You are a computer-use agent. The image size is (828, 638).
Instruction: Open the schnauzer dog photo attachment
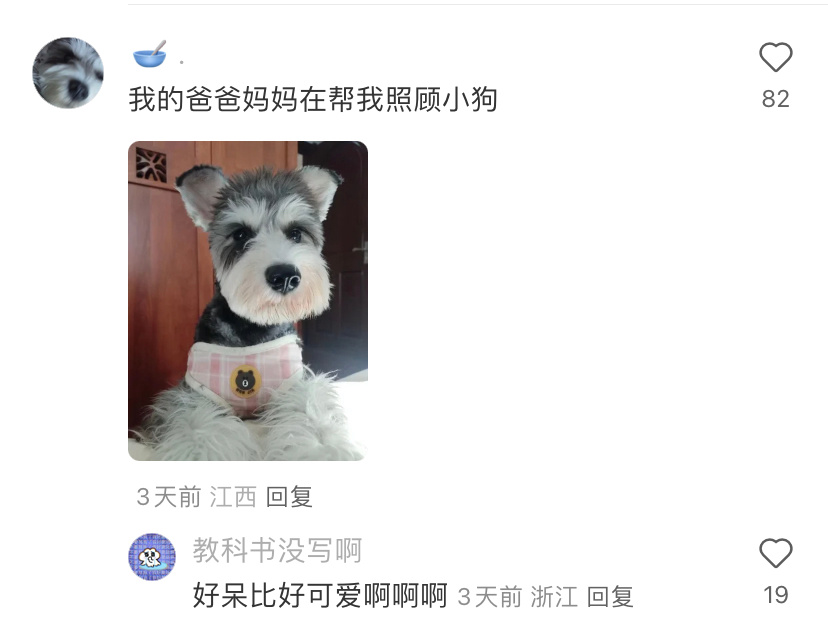tap(247, 300)
